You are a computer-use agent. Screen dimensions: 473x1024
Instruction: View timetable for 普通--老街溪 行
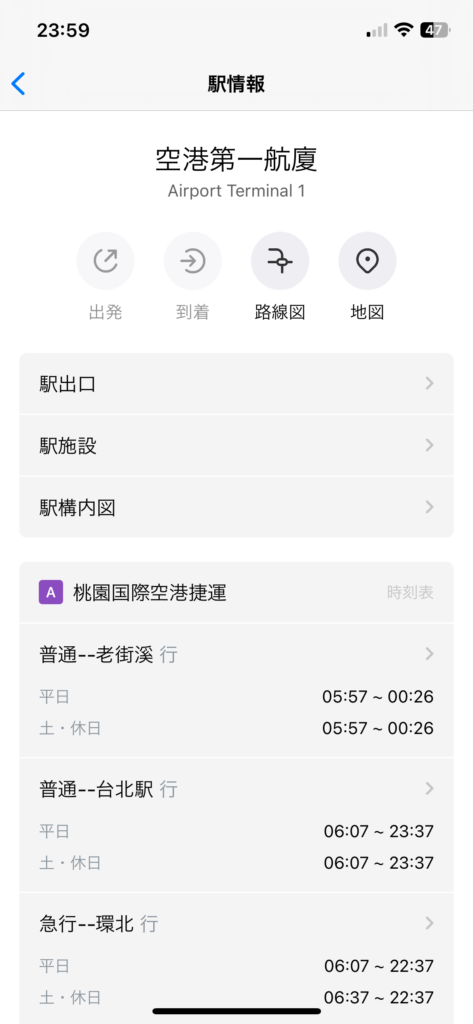(236, 691)
